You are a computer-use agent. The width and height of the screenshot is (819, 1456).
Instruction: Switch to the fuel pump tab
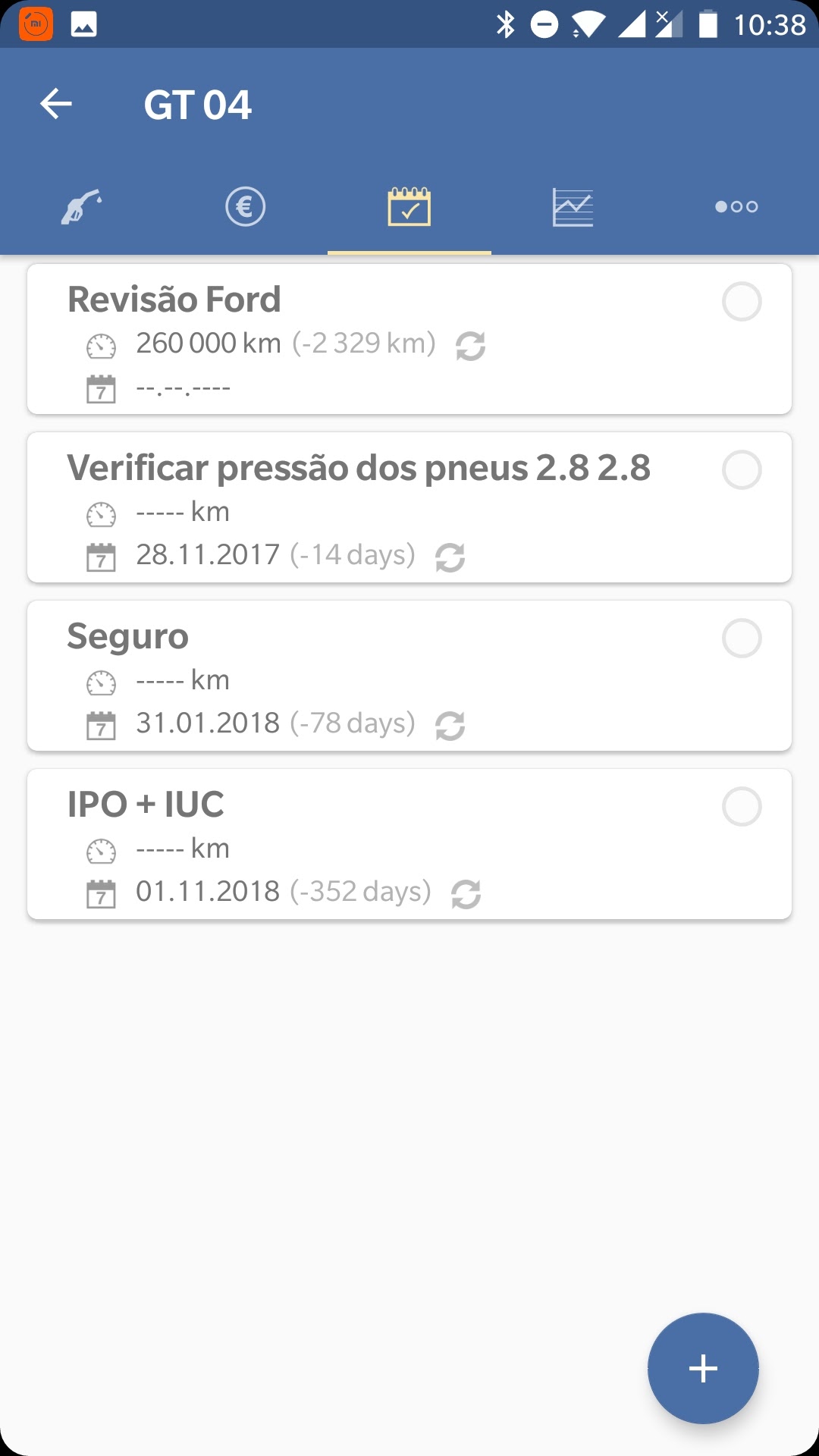(82, 206)
